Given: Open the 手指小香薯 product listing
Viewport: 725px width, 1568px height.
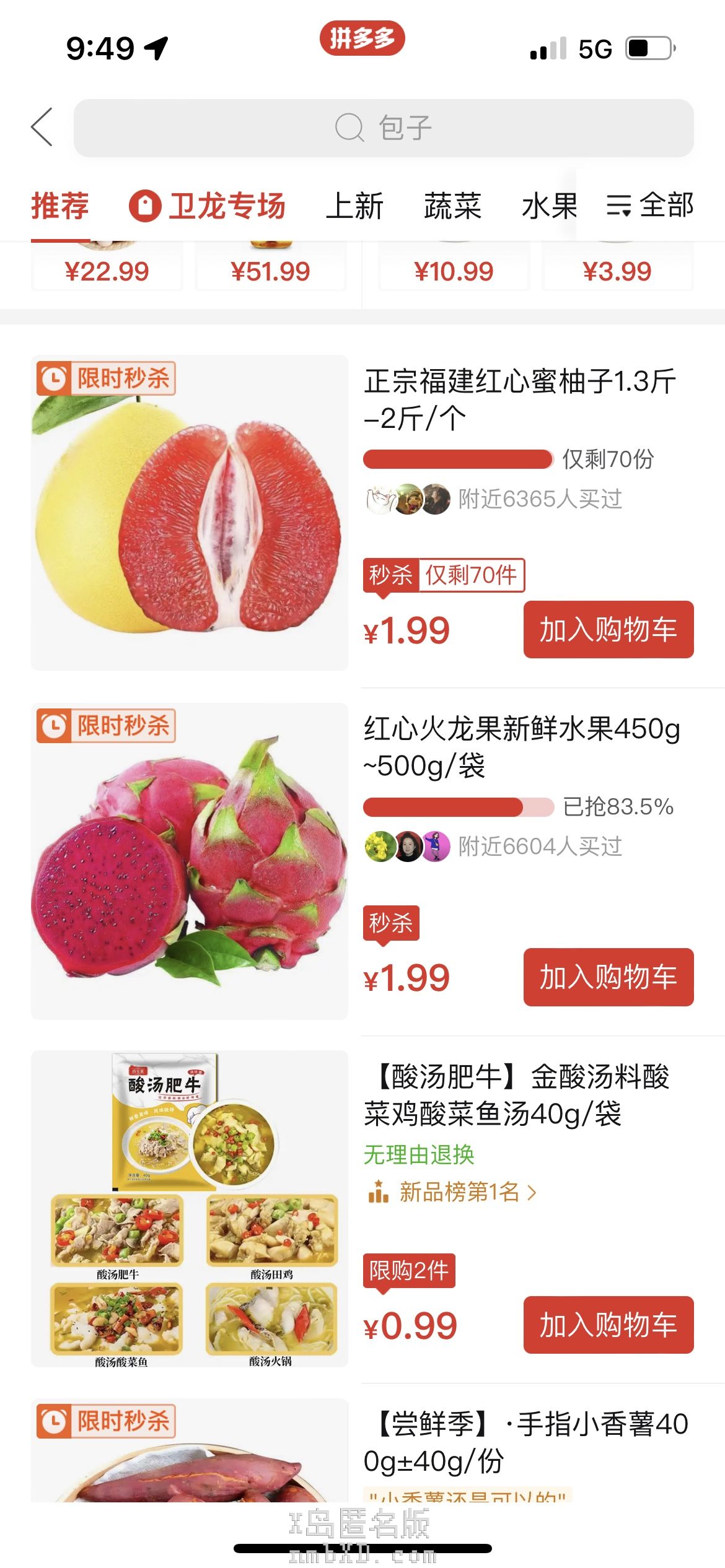Looking at the screenshot, I should pos(525,1442).
